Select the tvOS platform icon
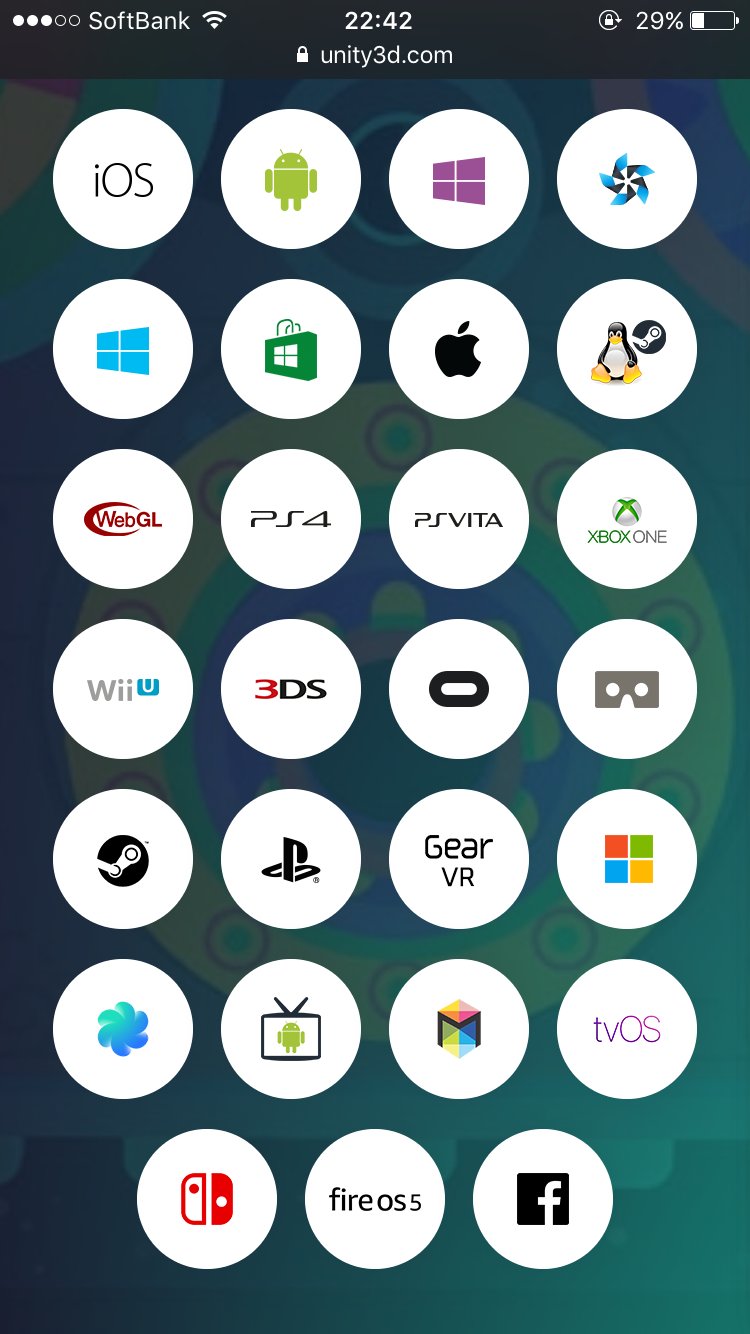The image size is (750, 1334). pyautogui.click(x=627, y=1029)
